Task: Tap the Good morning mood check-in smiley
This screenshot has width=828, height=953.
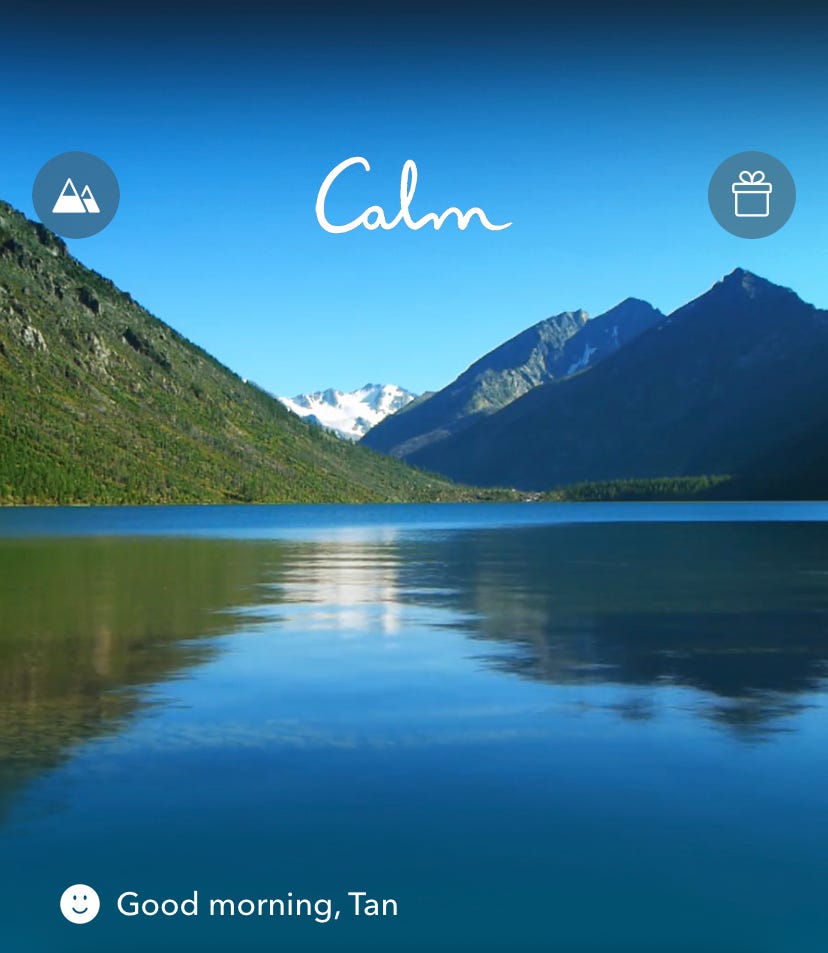Action: click(x=80, y=904)
